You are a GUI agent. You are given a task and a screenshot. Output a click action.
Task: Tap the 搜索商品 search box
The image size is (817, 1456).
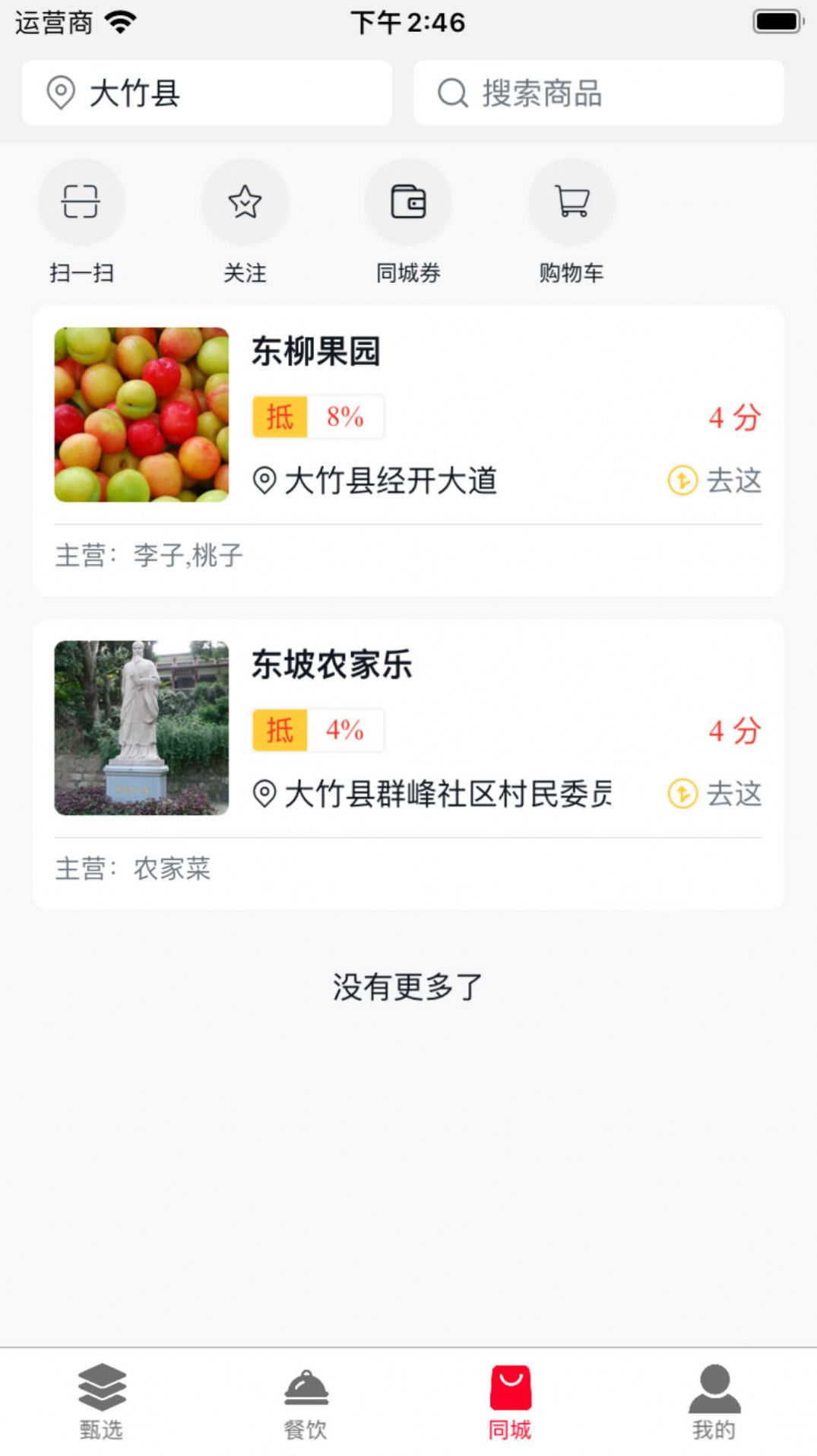coord(598,94)
